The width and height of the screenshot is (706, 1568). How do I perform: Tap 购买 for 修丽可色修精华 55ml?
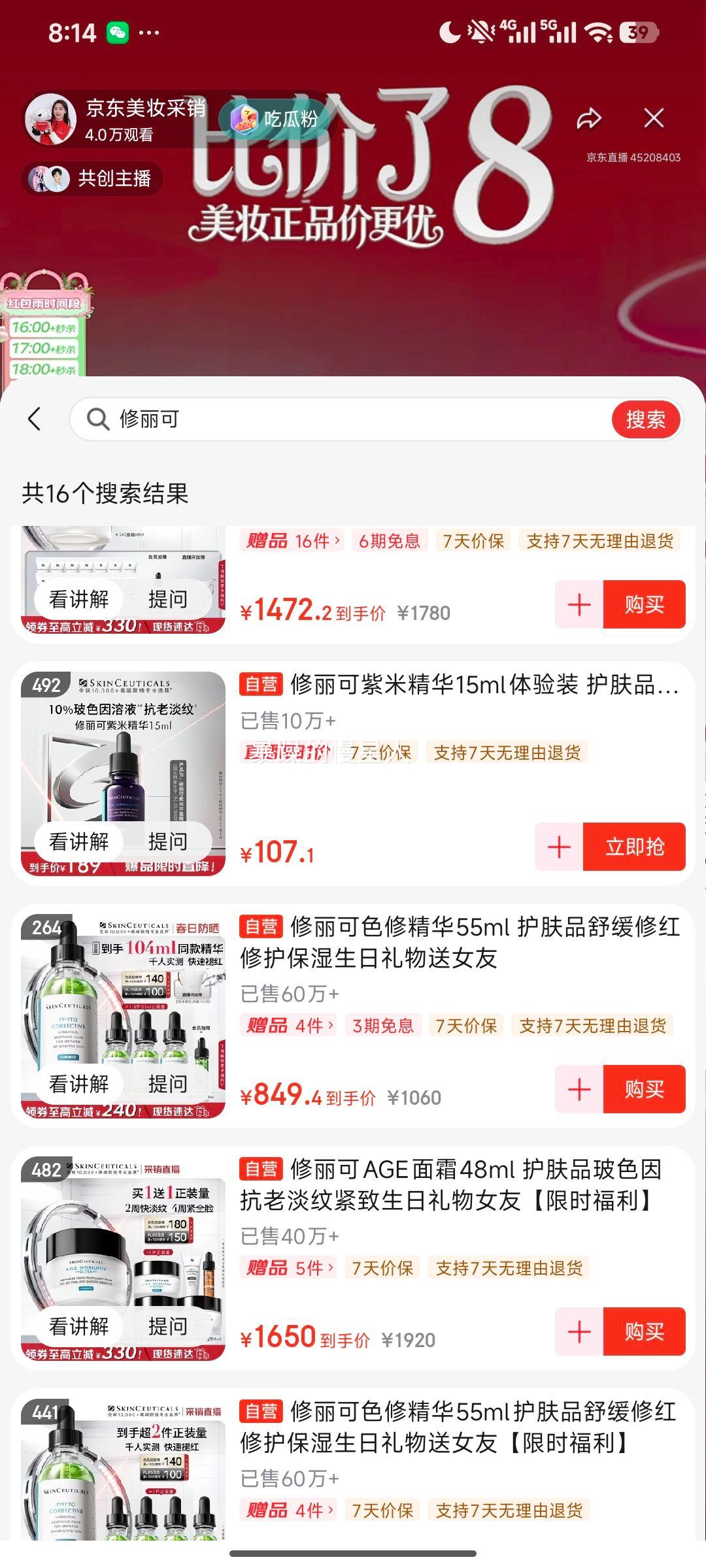(643, 1089)
